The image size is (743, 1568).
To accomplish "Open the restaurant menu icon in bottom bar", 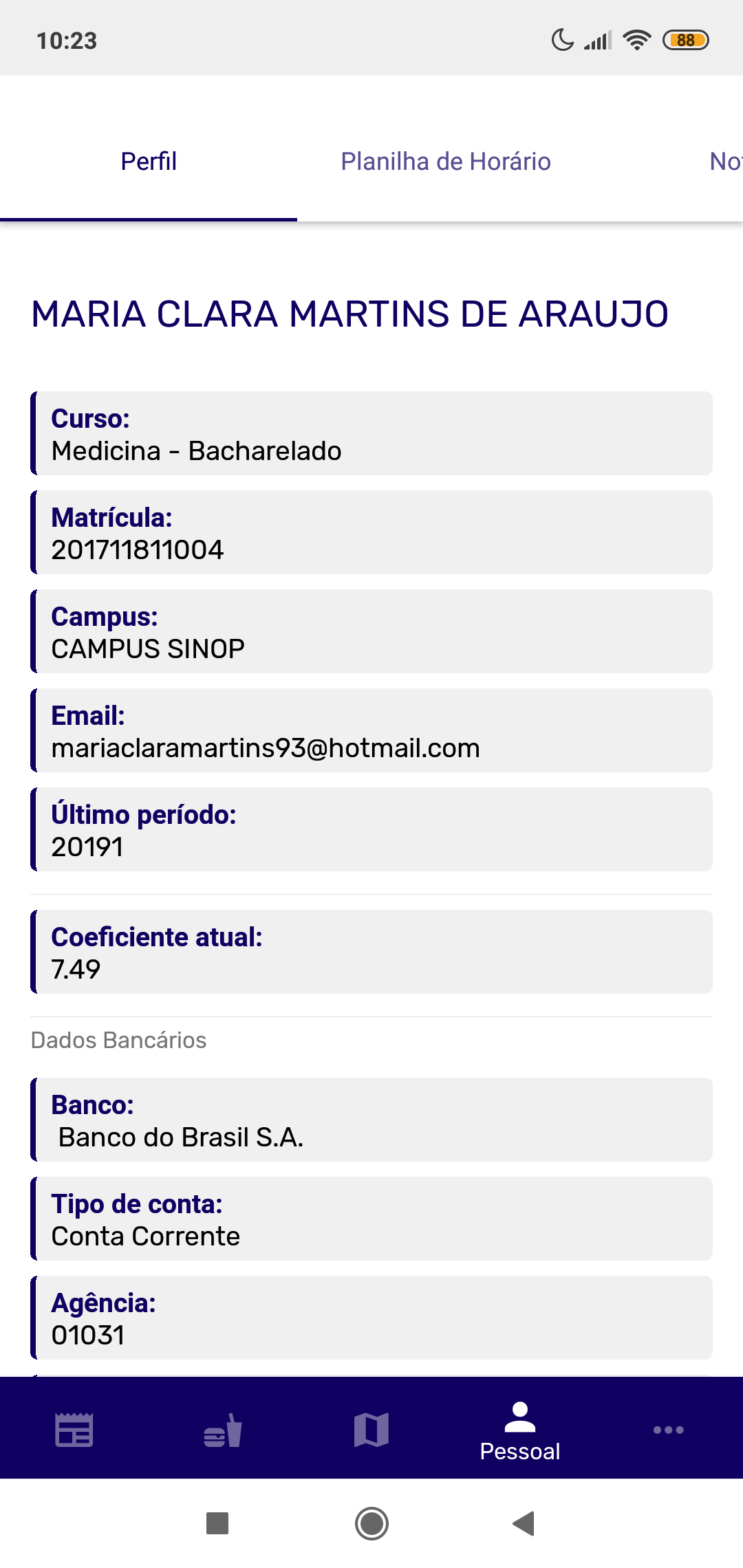I will click(x=223, y=1430).
